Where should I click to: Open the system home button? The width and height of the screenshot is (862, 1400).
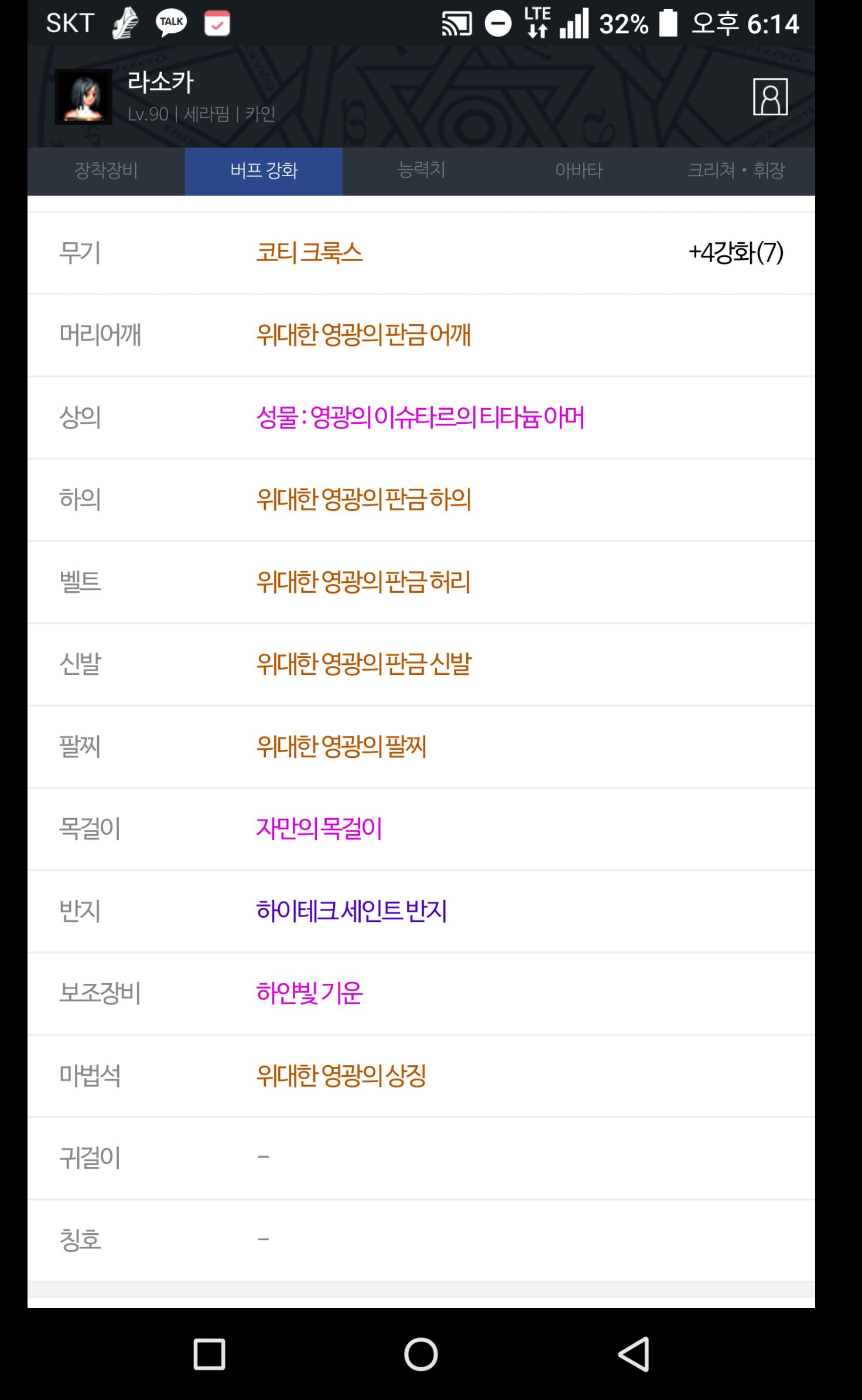coord(421,1354)
